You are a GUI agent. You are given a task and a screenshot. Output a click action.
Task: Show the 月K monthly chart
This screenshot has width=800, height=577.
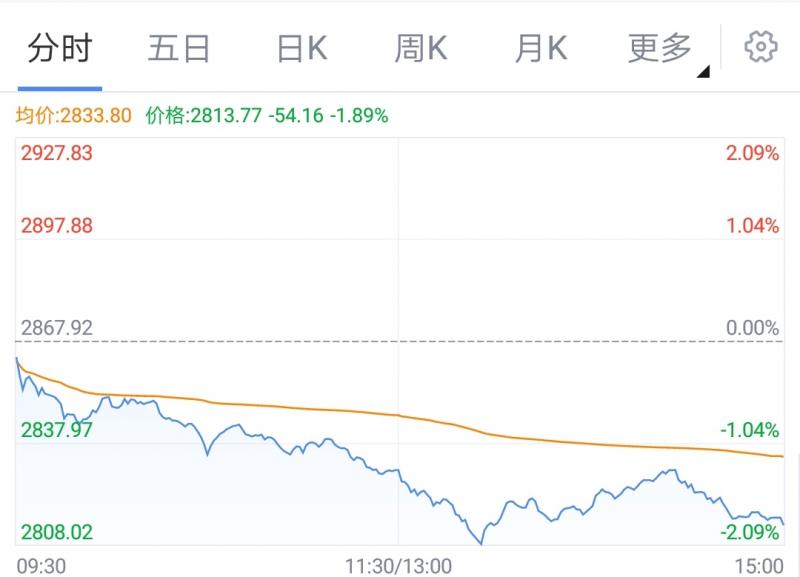coord(541,48)
